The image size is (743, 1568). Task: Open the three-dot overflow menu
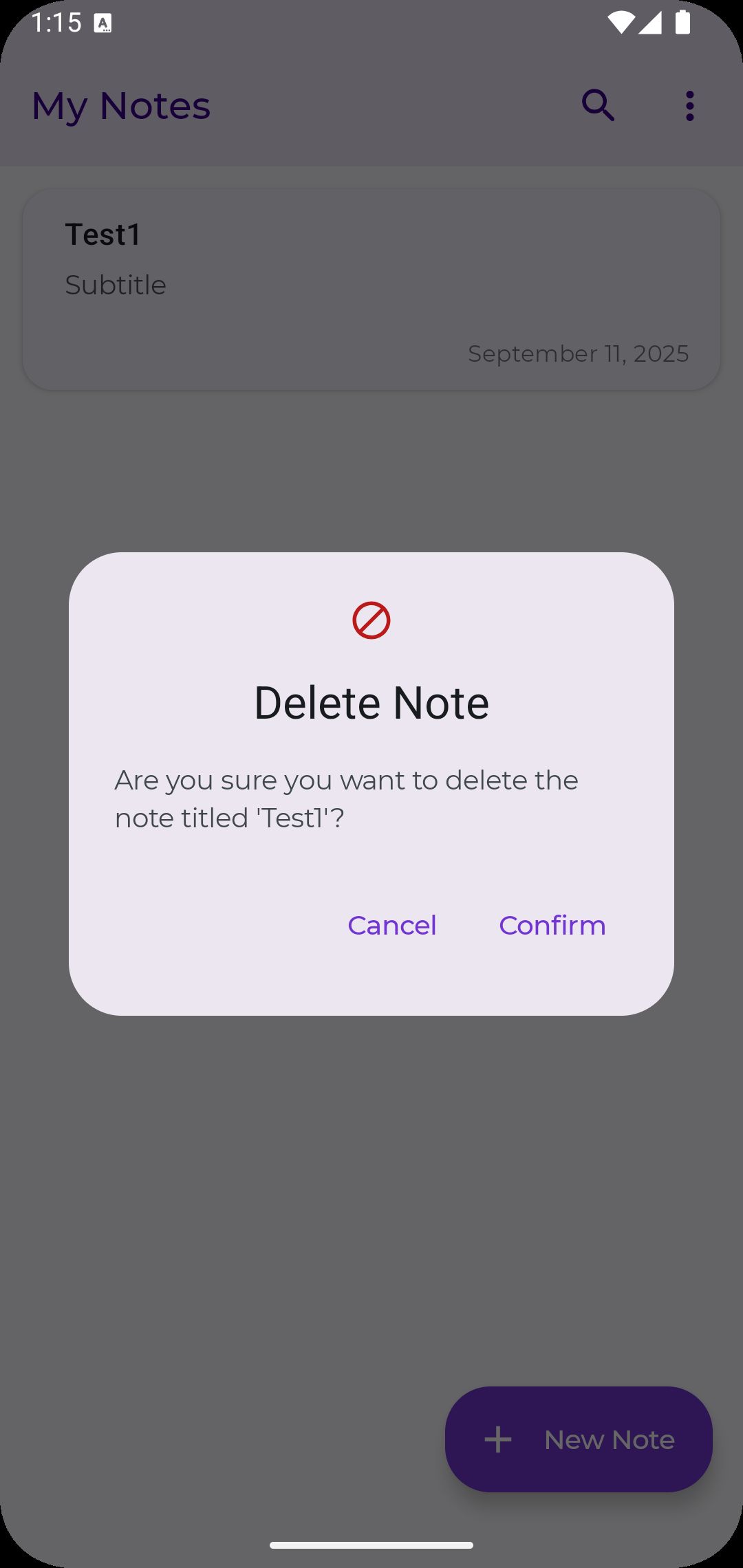click(x=689, y=106)
